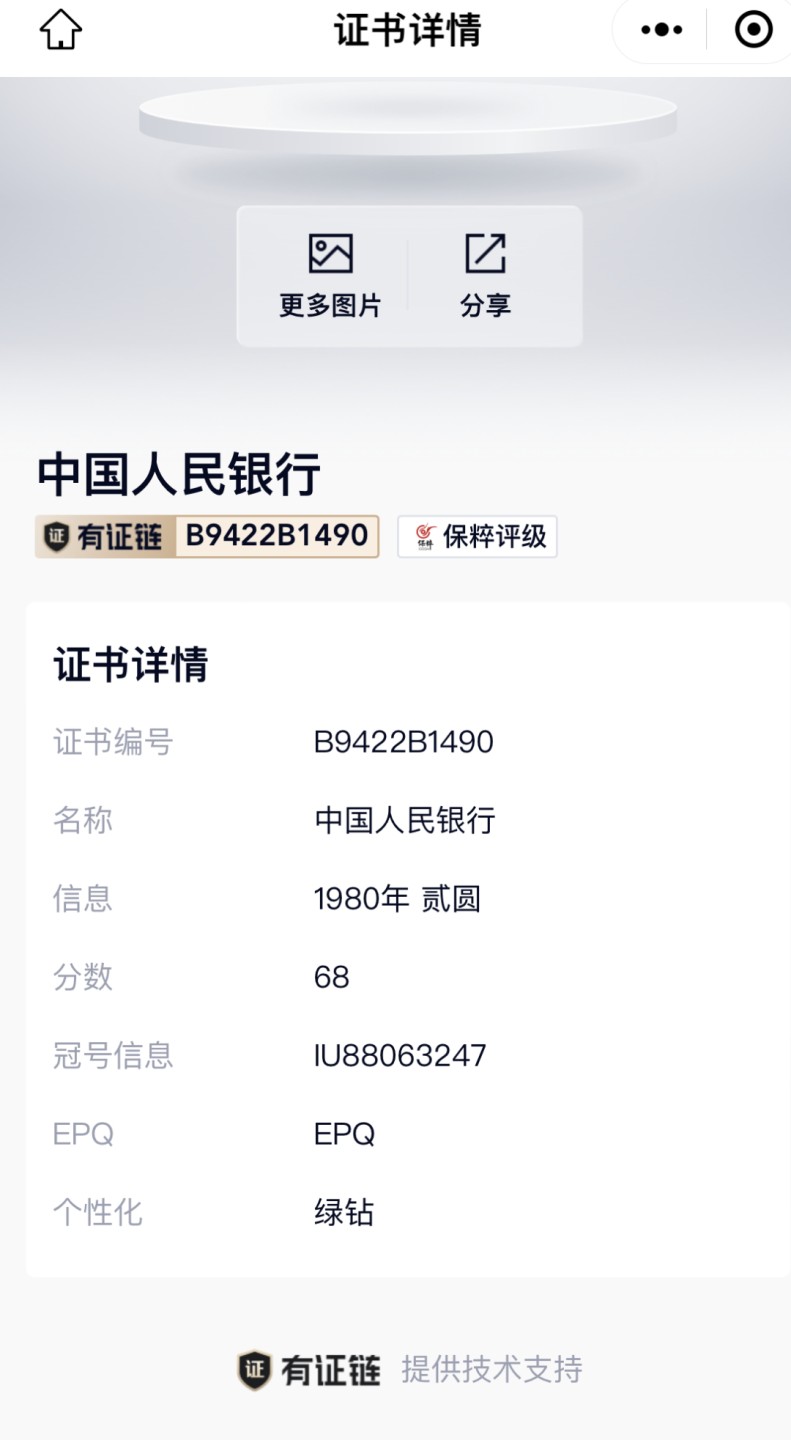Image resolution: width=791 pixels, height=1440 pixels.
Task: Select the 证书详情 card header
Action: [130, 665]
